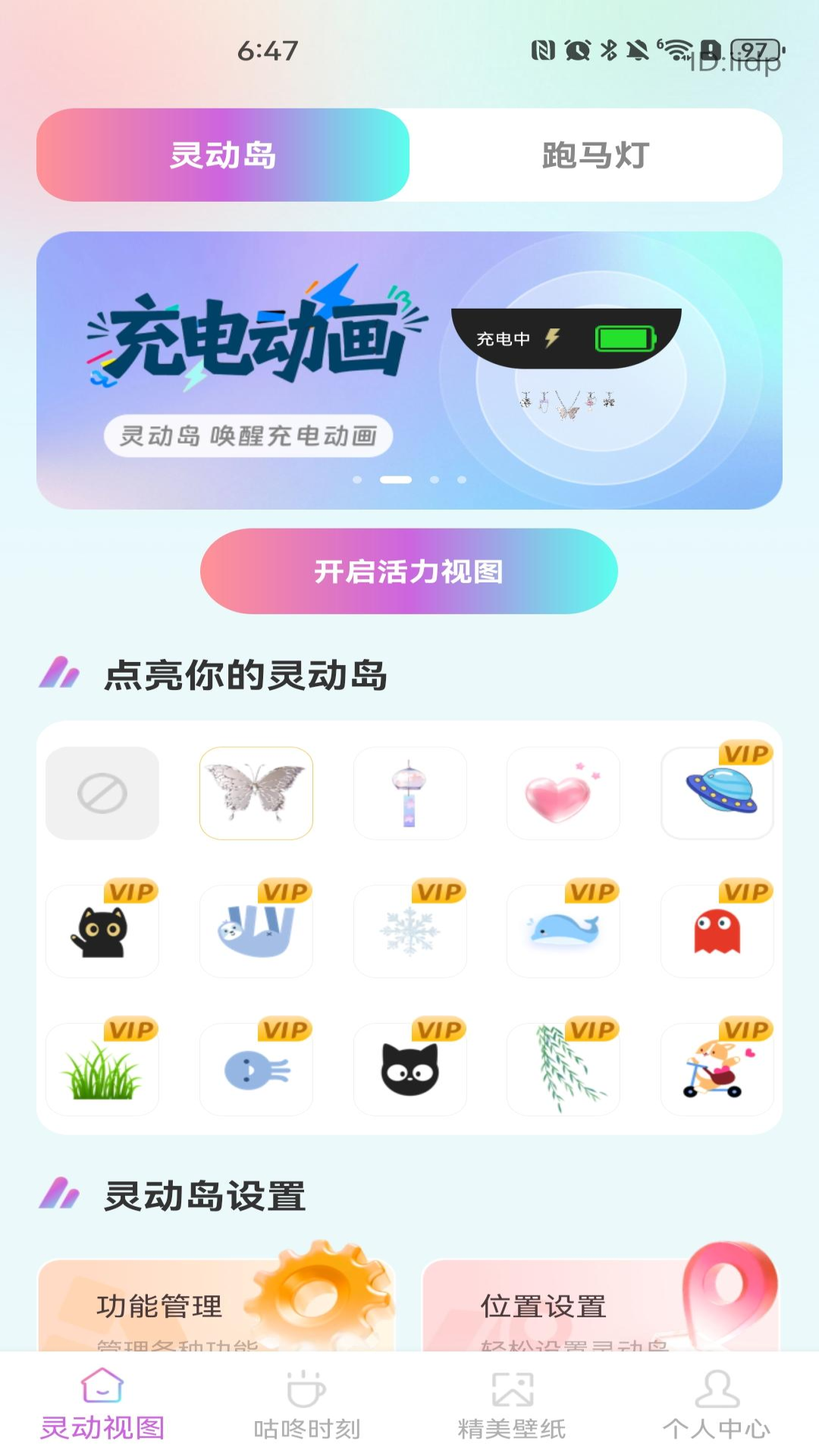819x1456 pixels.
Task: Select the VIP UFO decoration
Action: 716,792
